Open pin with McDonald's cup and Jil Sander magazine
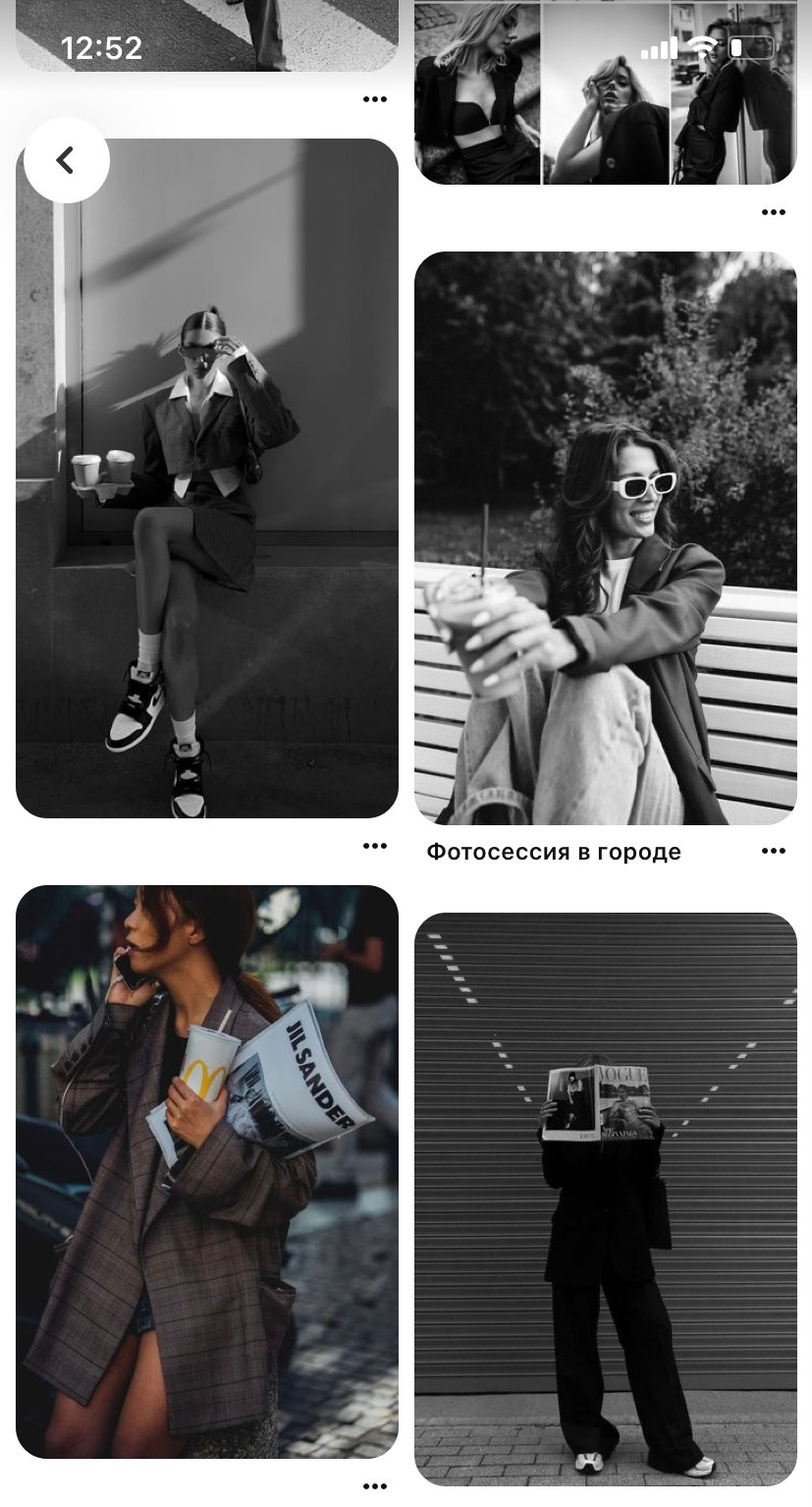The height and width of the screenshot is (1507, 812). (207, 1171)
